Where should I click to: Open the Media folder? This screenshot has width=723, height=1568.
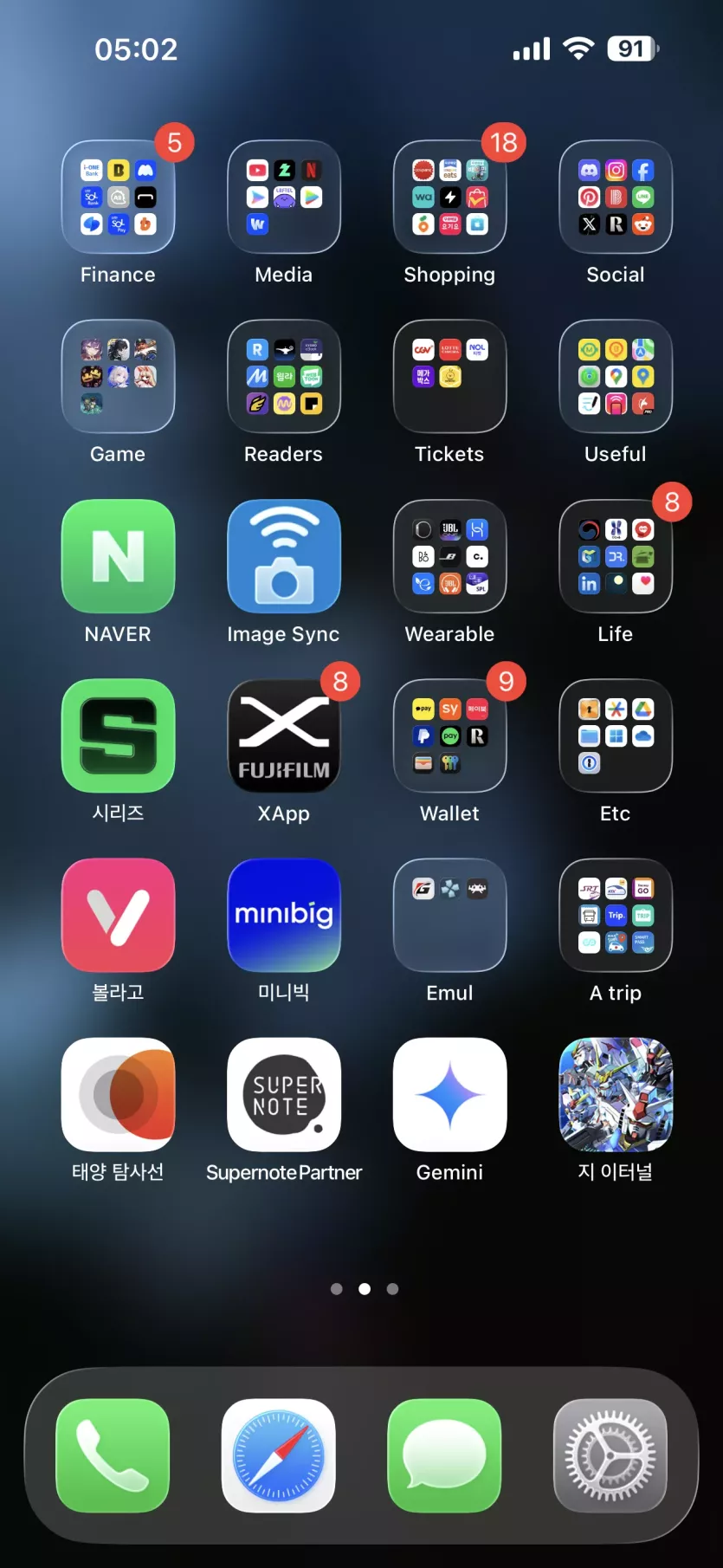(x=284, y=197)
